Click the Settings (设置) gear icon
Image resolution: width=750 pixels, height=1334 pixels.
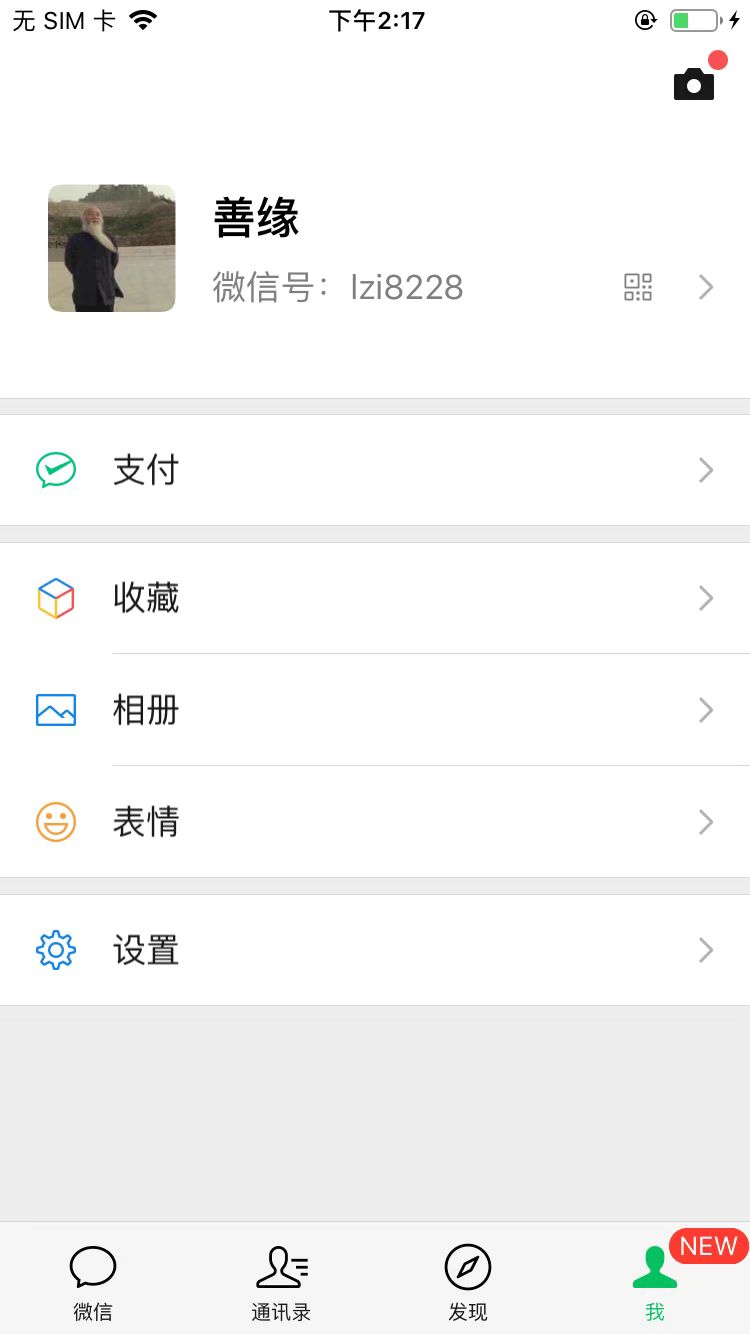(55, 950)
